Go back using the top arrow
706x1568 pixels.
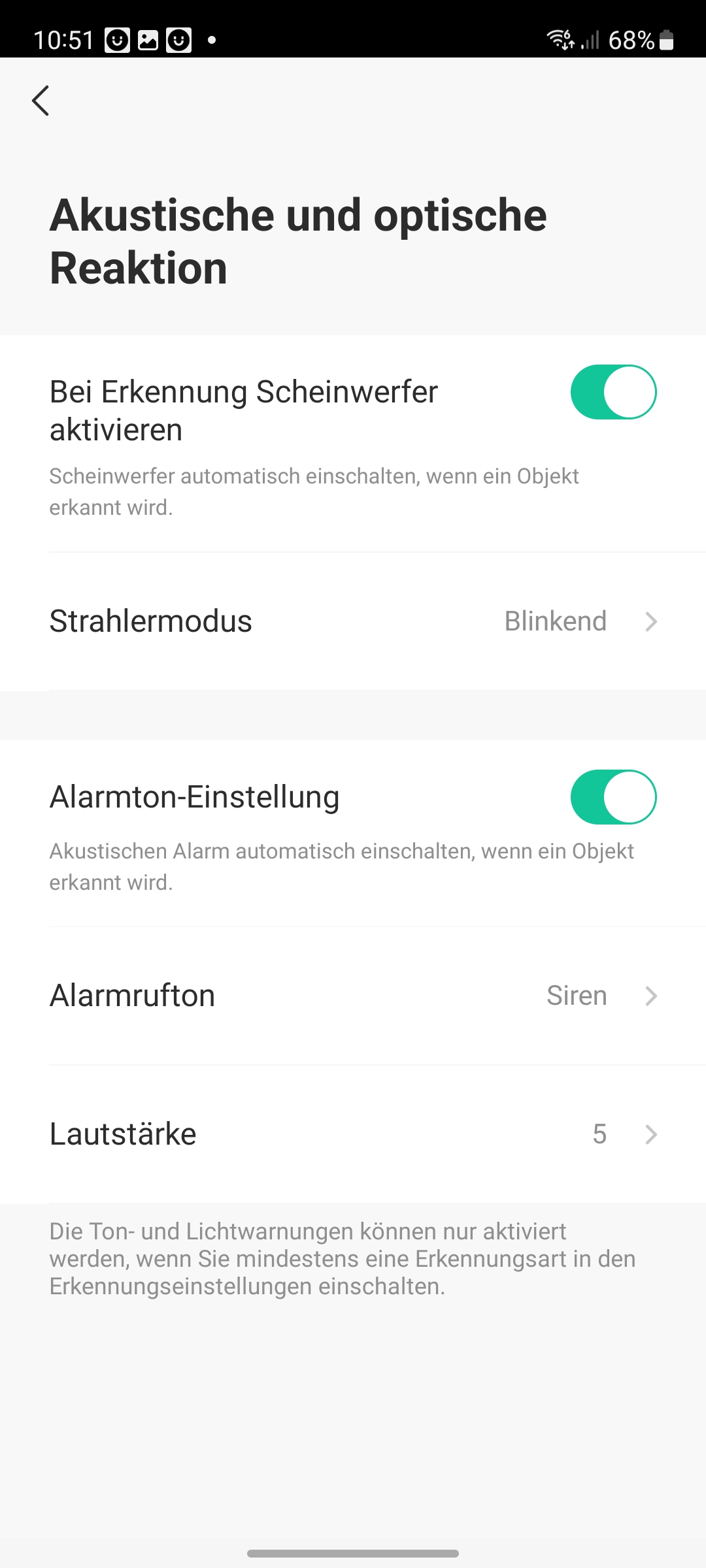tap(41, 101)
